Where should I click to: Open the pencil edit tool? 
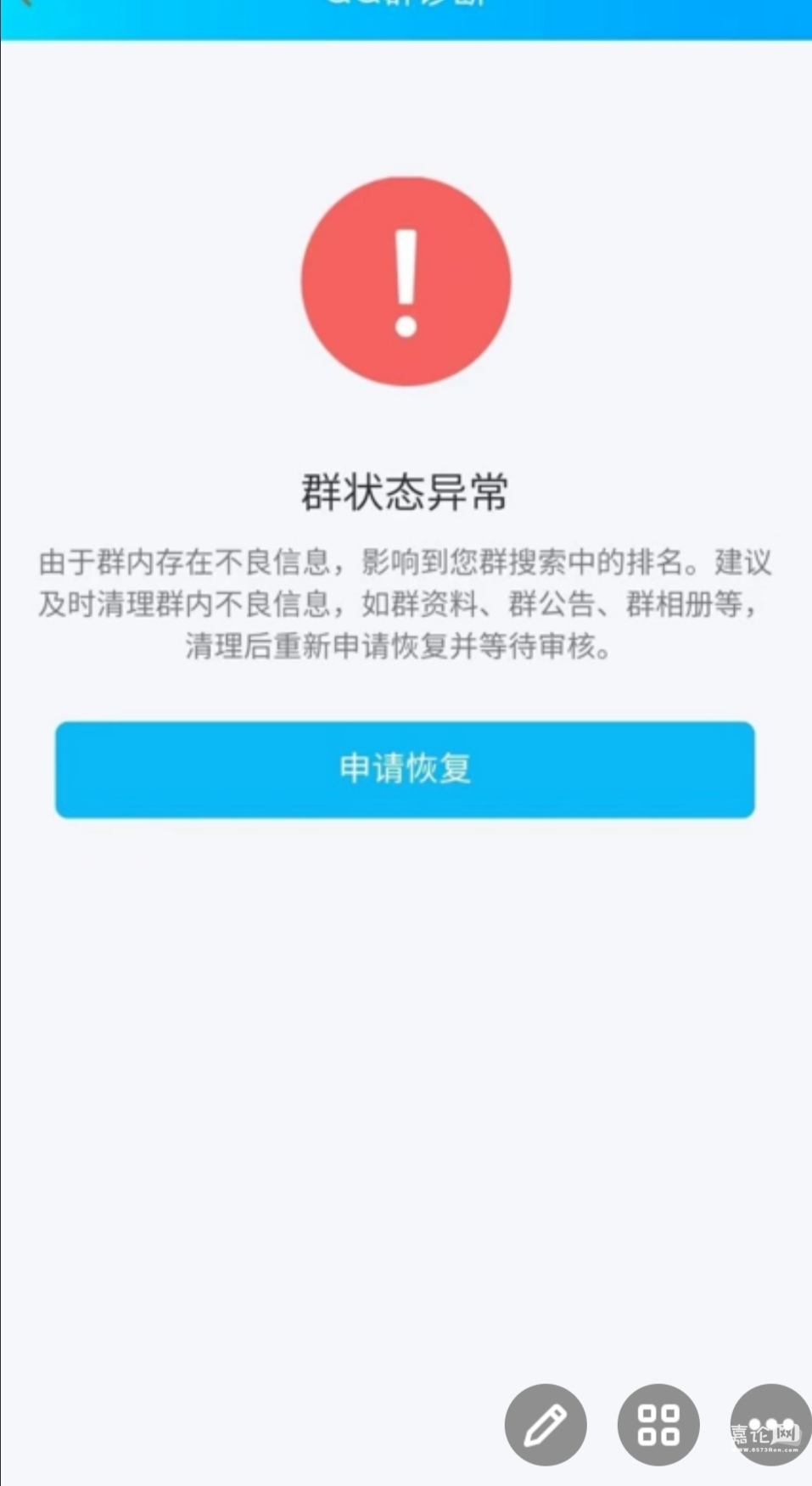[x=546, y=1425]
